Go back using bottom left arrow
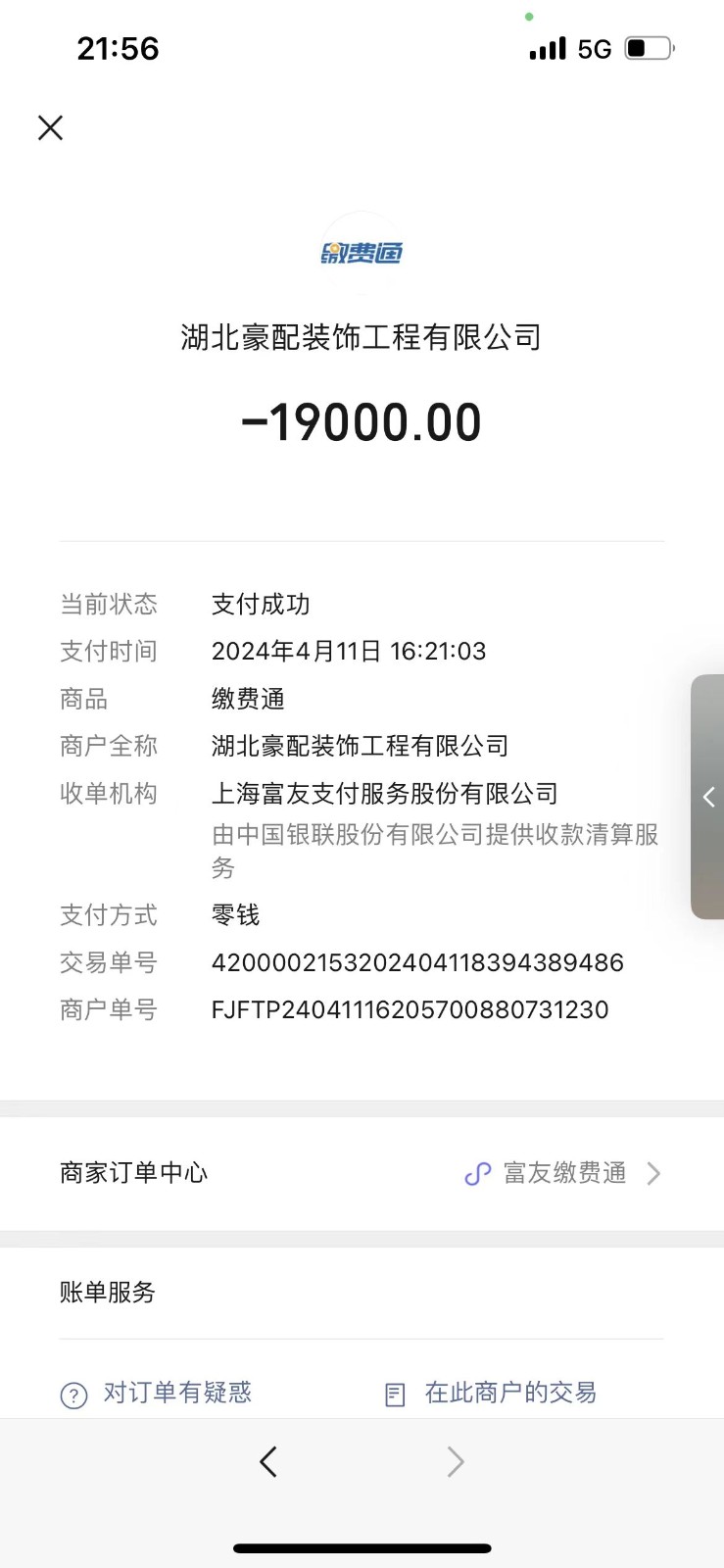This screenshot has height=1568, width=724. coord(268,1461)
